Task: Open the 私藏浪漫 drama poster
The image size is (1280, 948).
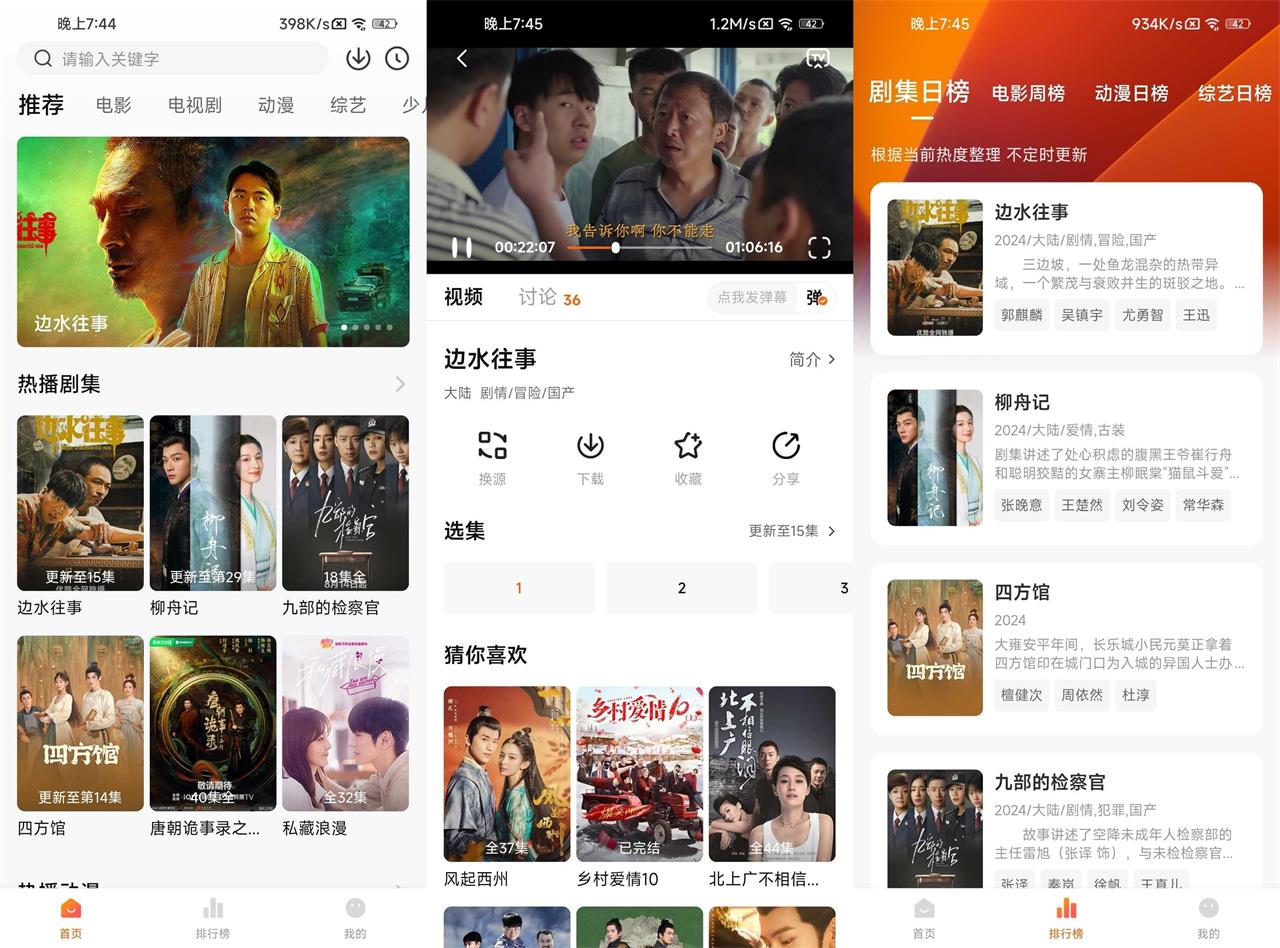Action: [345, 723]
